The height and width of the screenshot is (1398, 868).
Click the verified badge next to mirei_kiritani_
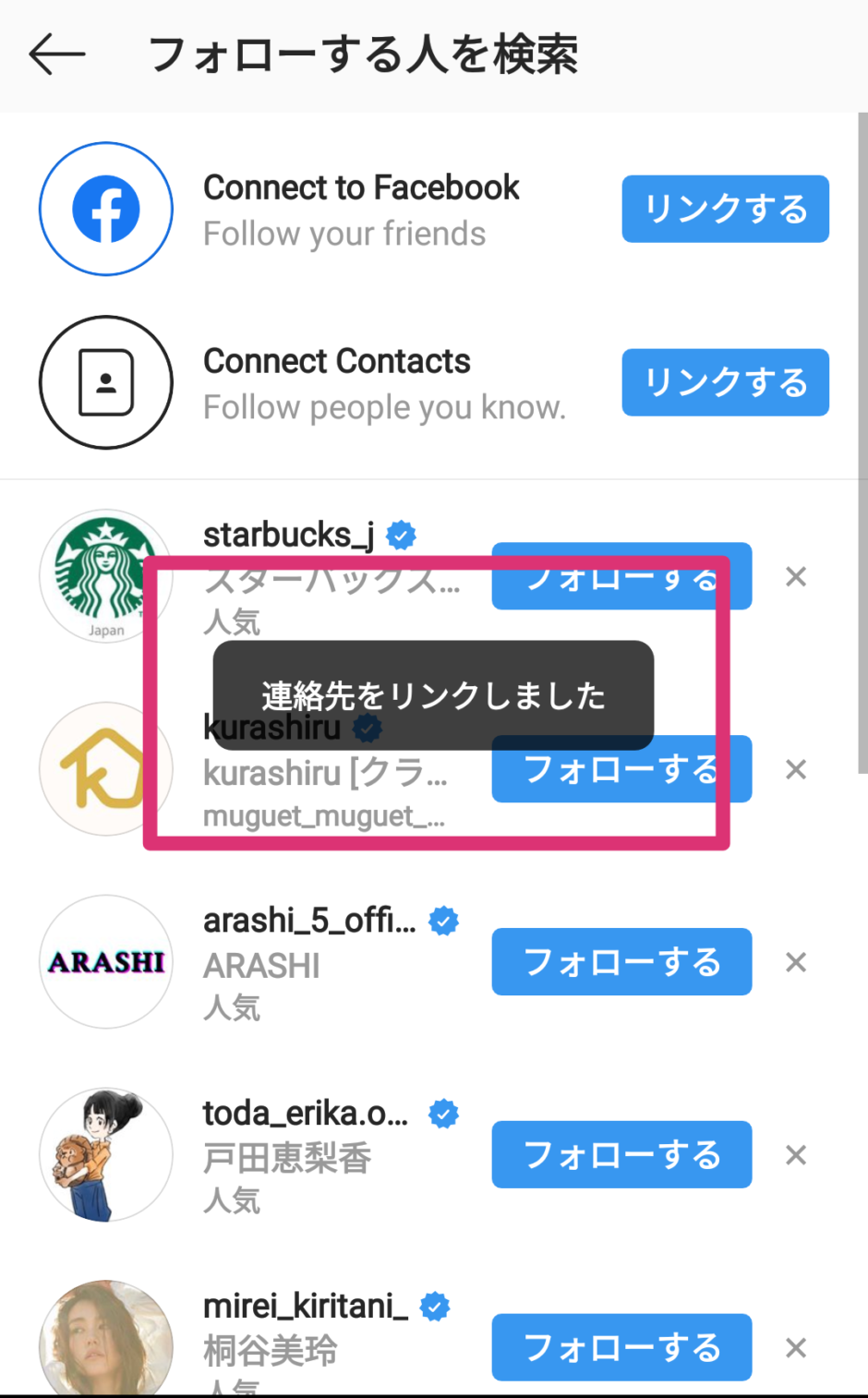tap(435, 1307)
